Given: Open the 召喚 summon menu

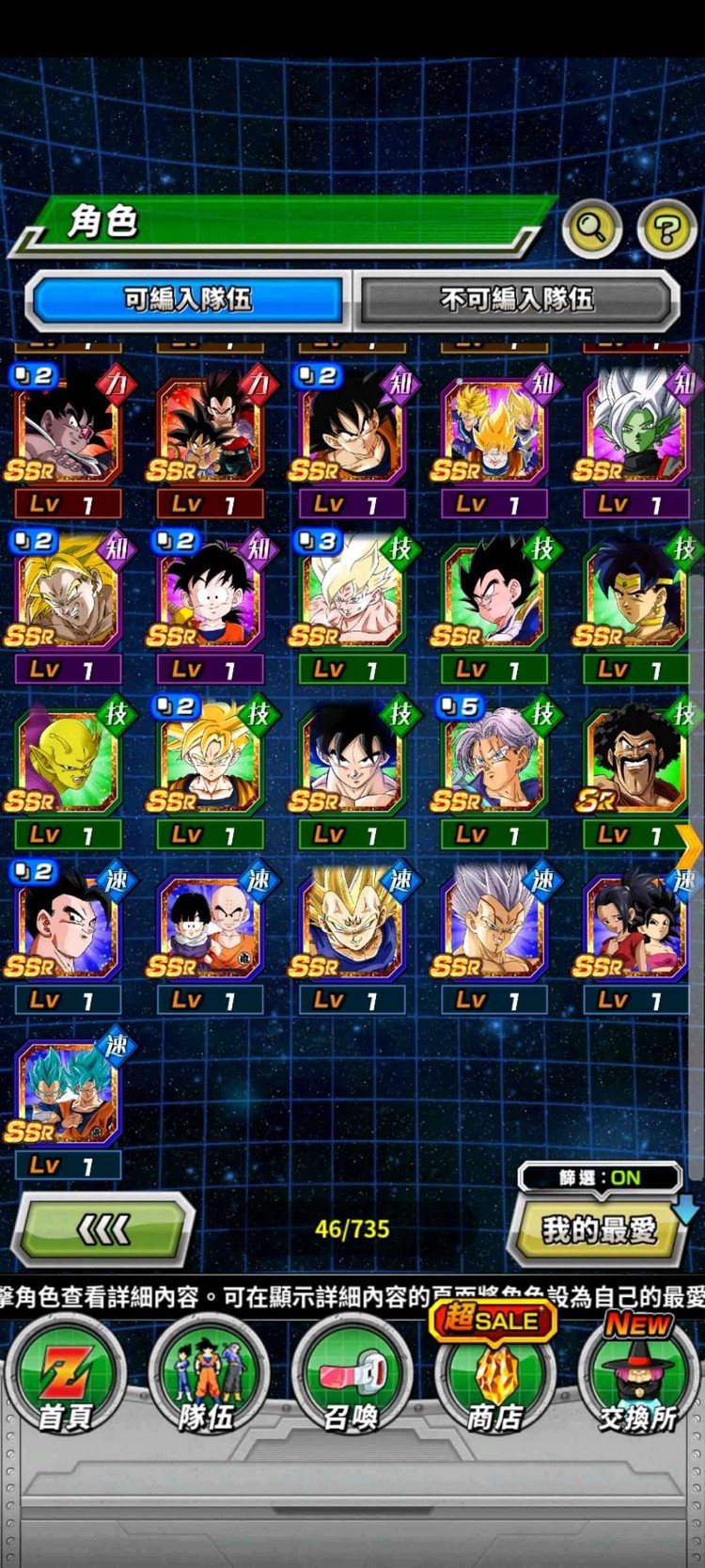Looking at the screenshot, I should coord(351,1377).
